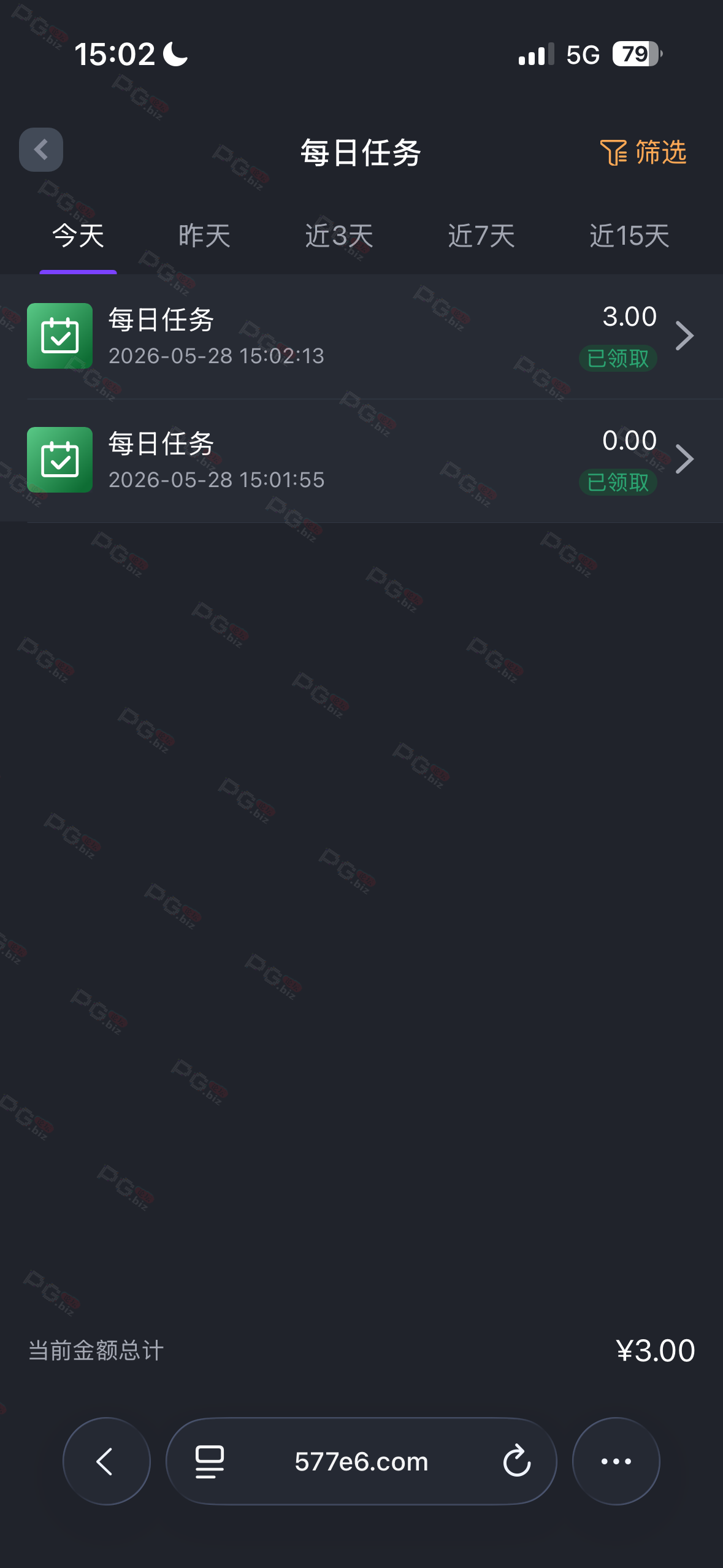
Task: Open the 每日任务 record from 15:01:55
Action: point(361,460)
